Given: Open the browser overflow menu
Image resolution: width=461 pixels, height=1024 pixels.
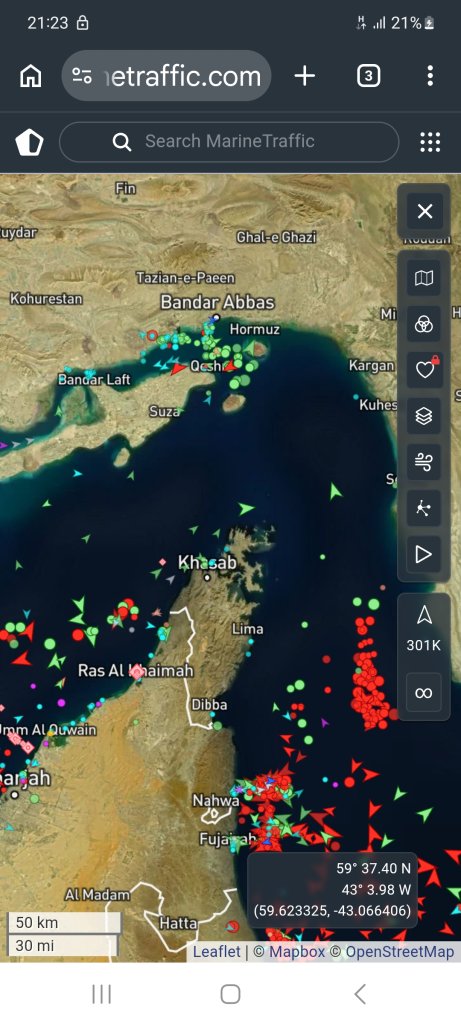Looking at the screenshot, I should tap(430, 76).
